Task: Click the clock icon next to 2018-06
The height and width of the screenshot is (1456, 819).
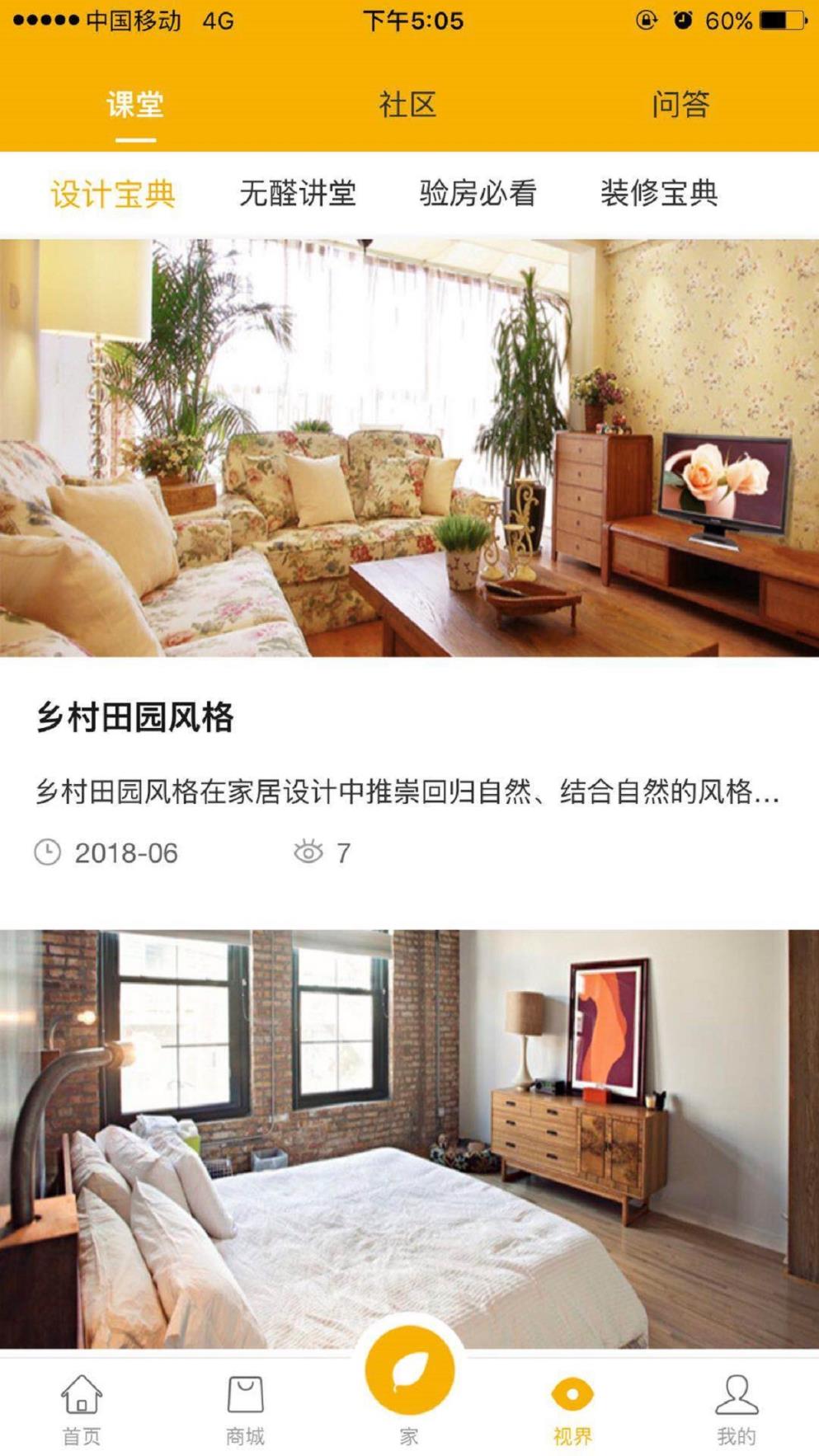Action: 47,852
